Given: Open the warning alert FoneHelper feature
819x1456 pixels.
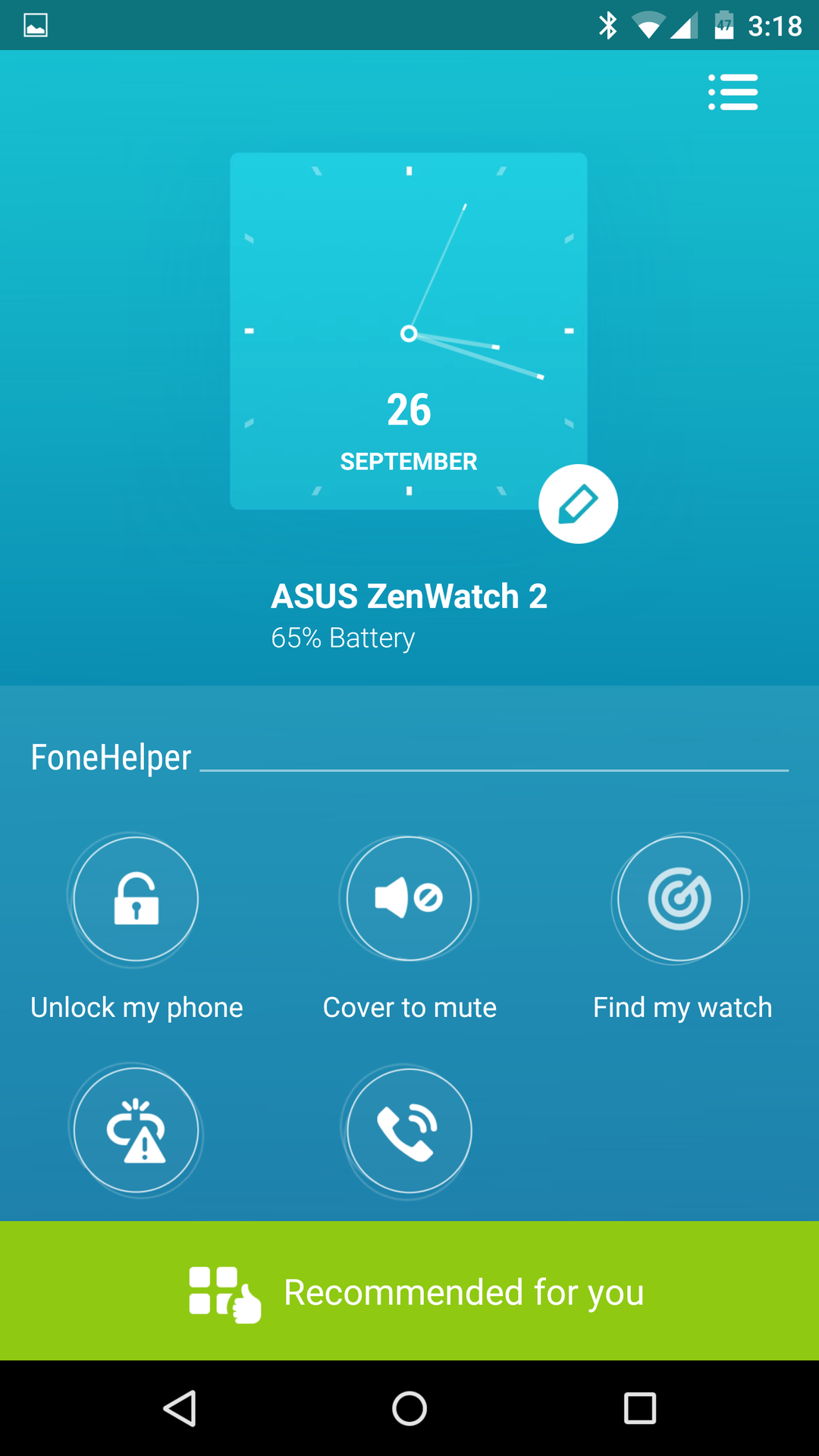Looking at the screenshot, I should click(136, 1130).
